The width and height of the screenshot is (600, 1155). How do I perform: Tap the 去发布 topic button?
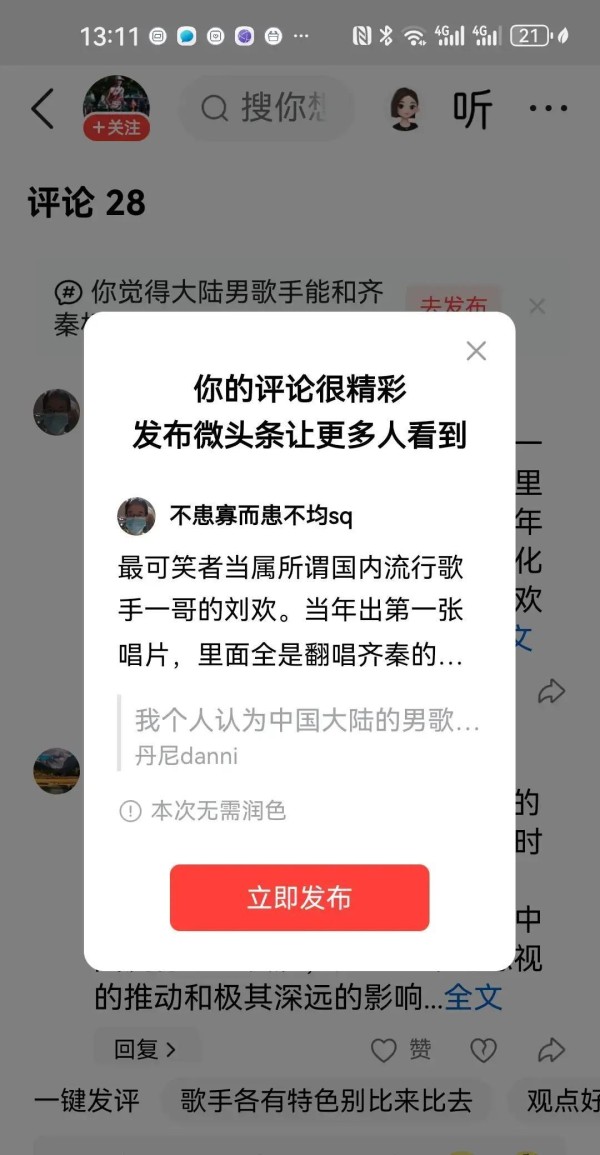452,305
